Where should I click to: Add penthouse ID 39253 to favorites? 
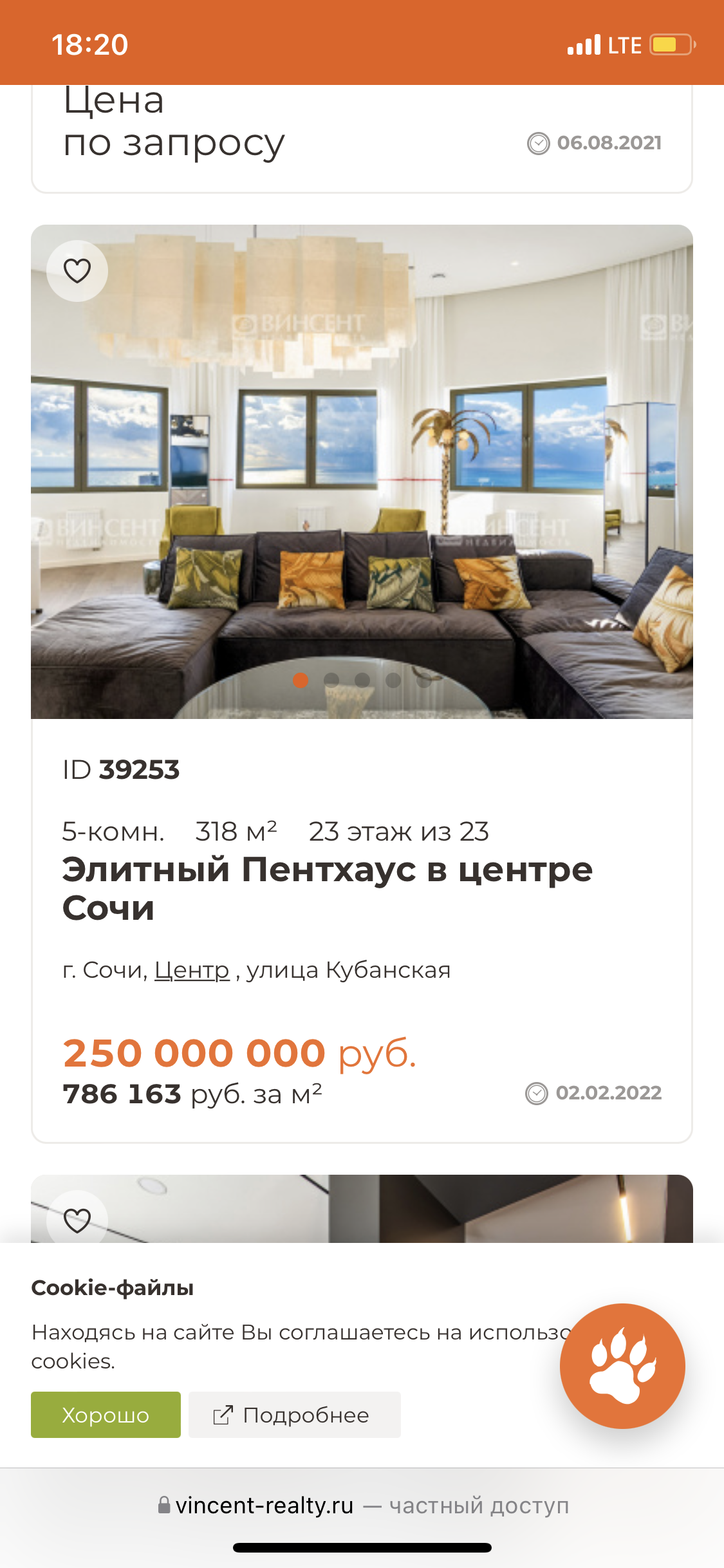coord(77,271)
